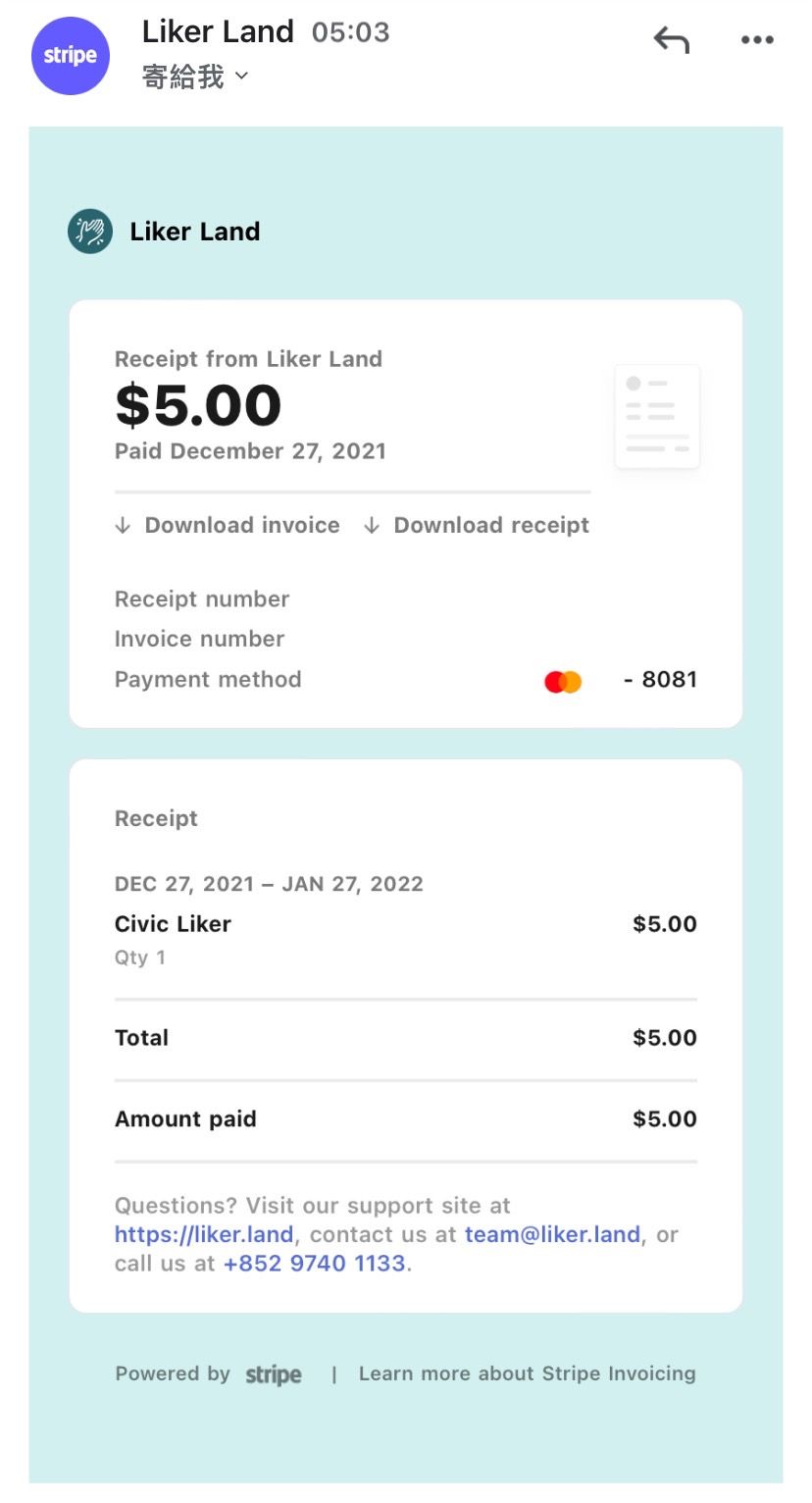Call +852 9740 1133
This screenshot has height=1503, width=812.
coord(314,1263)
